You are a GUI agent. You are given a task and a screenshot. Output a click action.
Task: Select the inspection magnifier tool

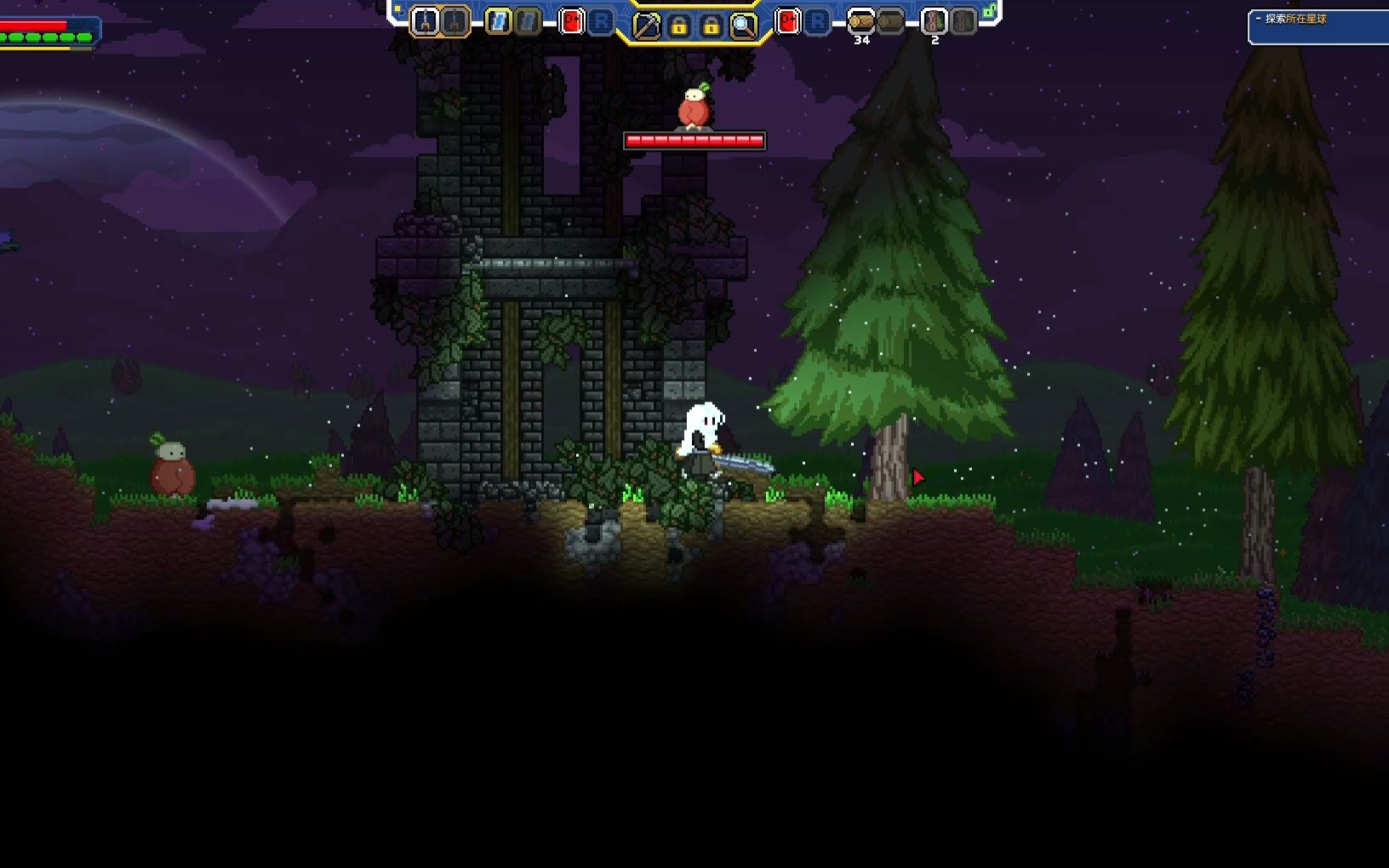(743, 26)
